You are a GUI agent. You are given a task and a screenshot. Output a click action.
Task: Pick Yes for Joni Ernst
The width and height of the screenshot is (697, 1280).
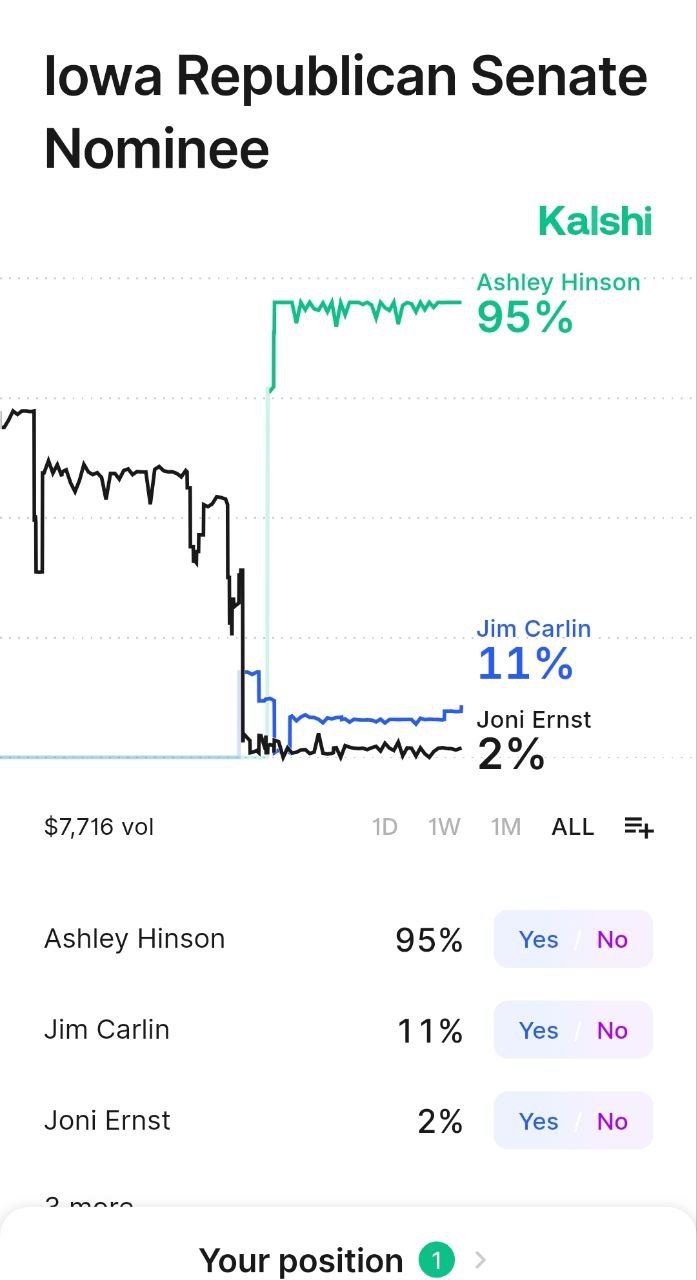point(538,1121)
